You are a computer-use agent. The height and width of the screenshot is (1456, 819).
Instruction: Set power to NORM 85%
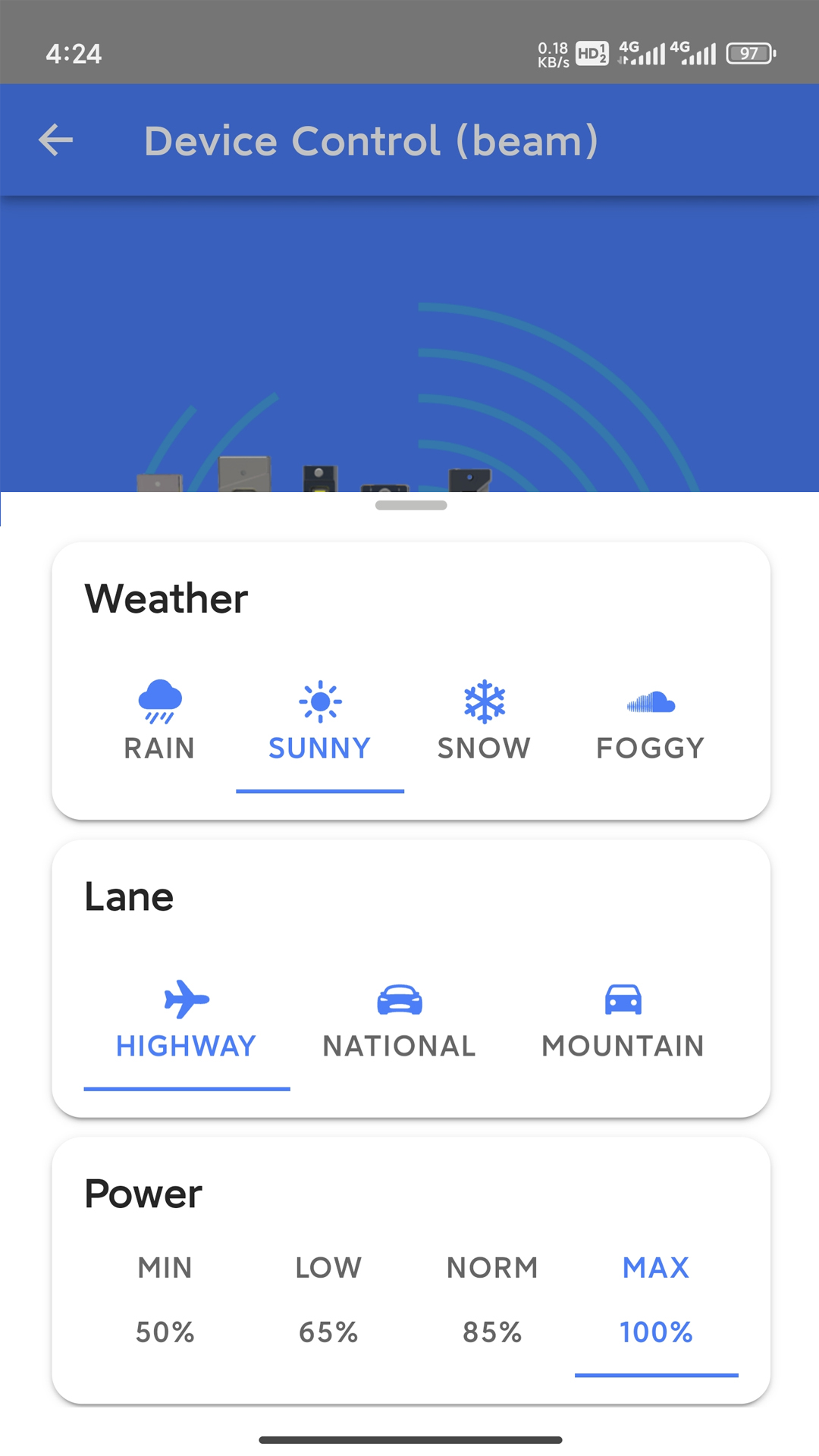pyautogui.click(x=492, y=1299)
